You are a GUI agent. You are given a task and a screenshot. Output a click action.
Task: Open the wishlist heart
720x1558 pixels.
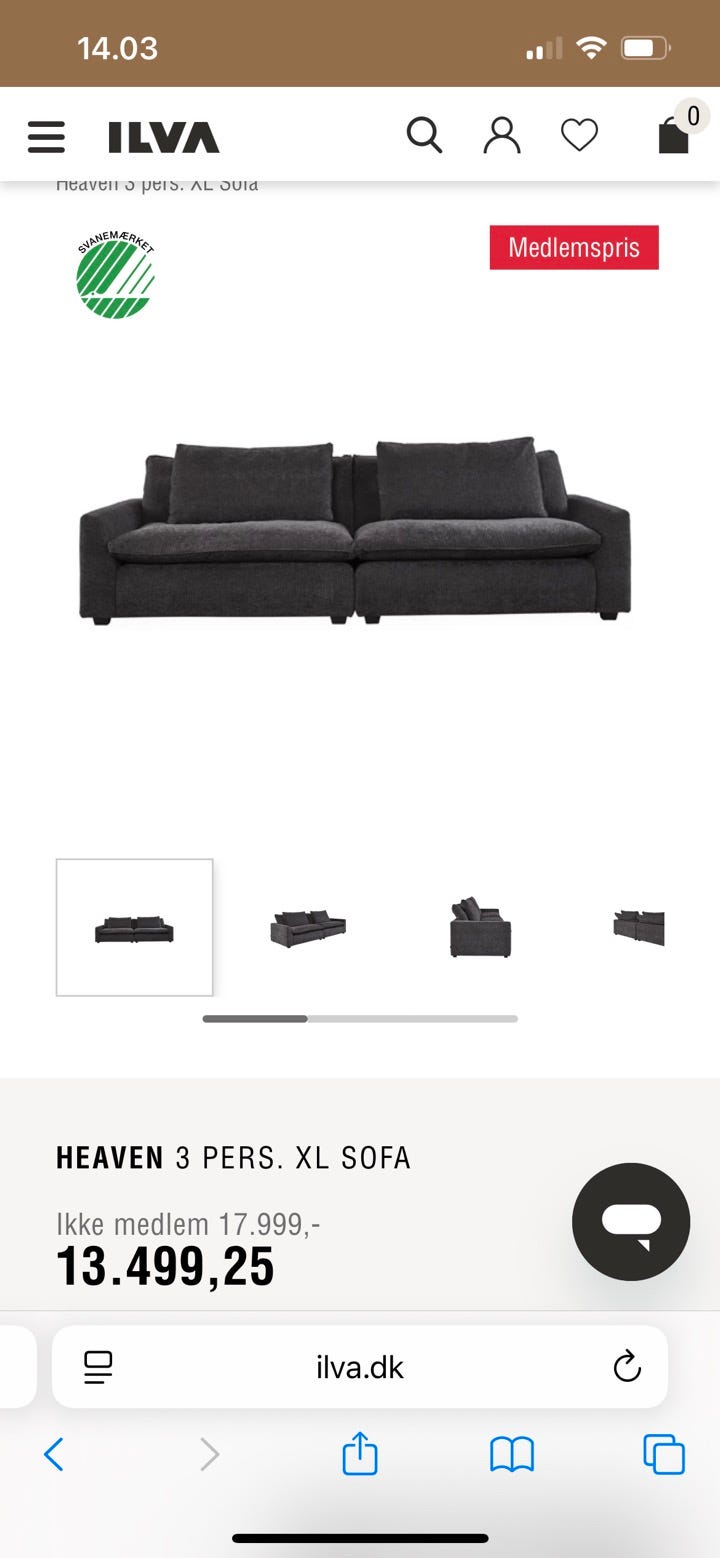[579, 135]
